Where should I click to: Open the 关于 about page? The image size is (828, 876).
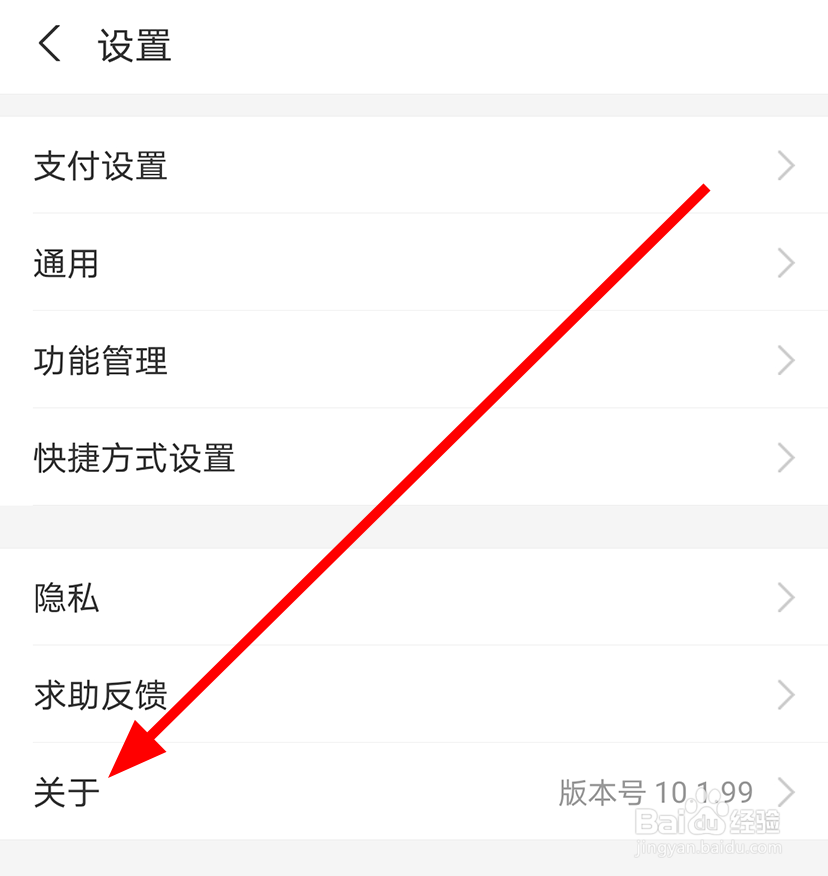click(x=65, y=791)
